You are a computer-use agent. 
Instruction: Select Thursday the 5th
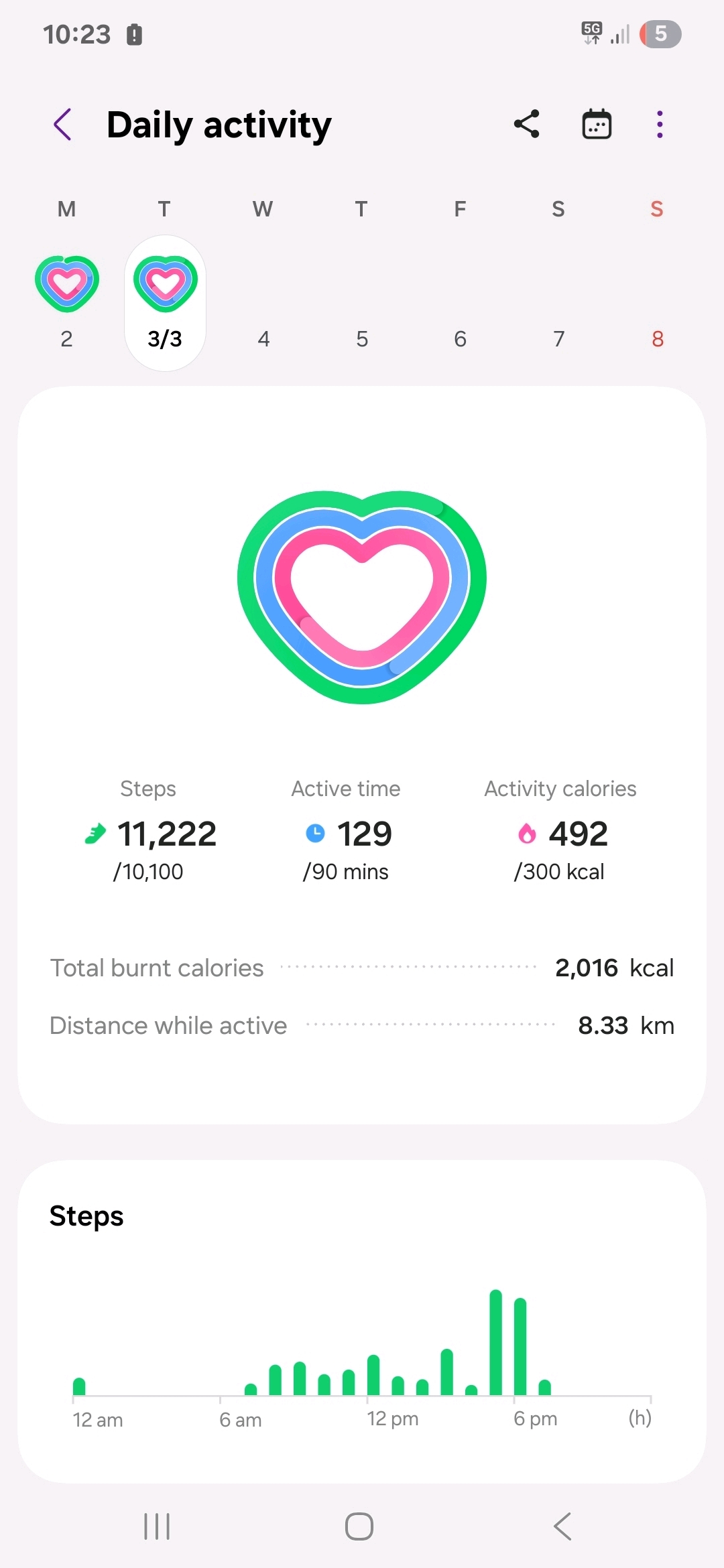point(362,302)
